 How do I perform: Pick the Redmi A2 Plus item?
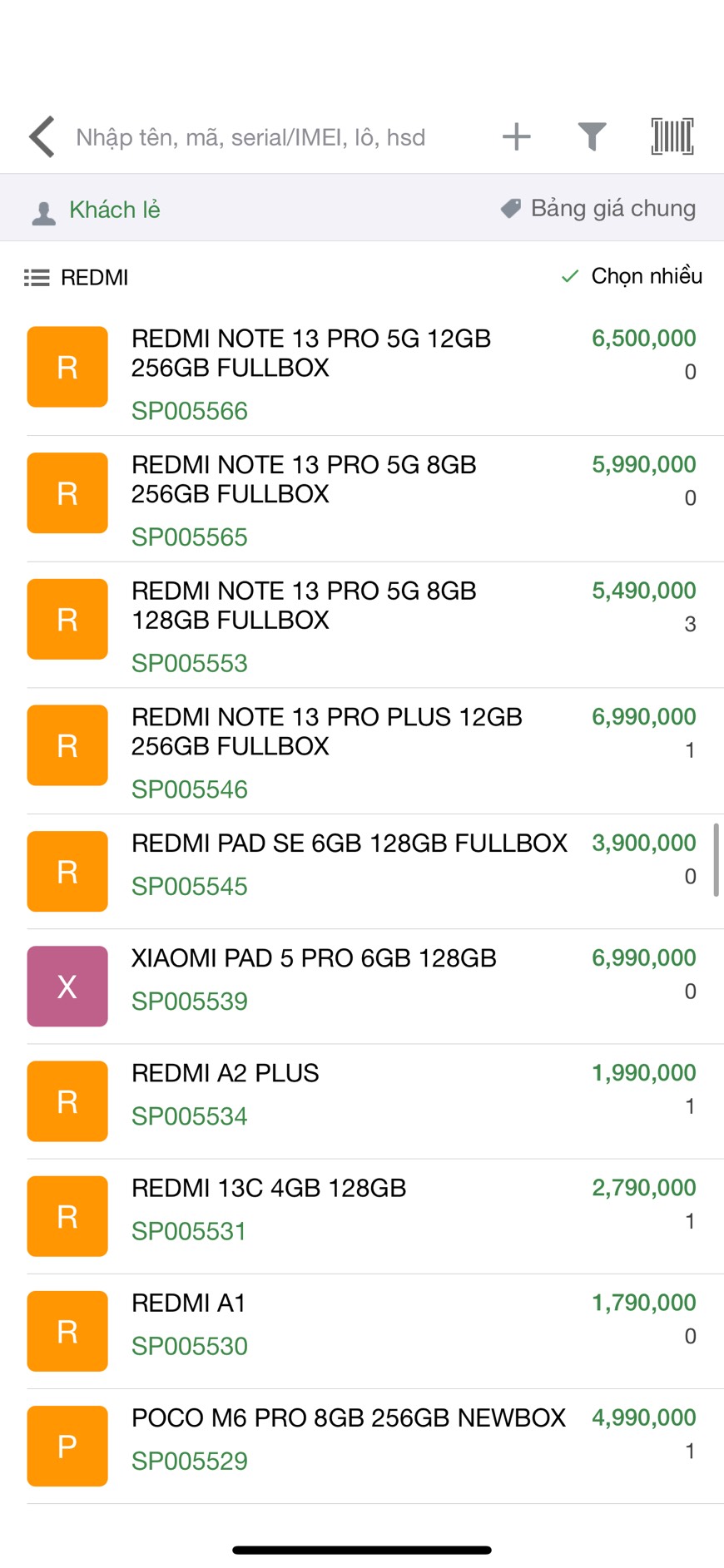pyautogui.click(x=362, y=1101)
